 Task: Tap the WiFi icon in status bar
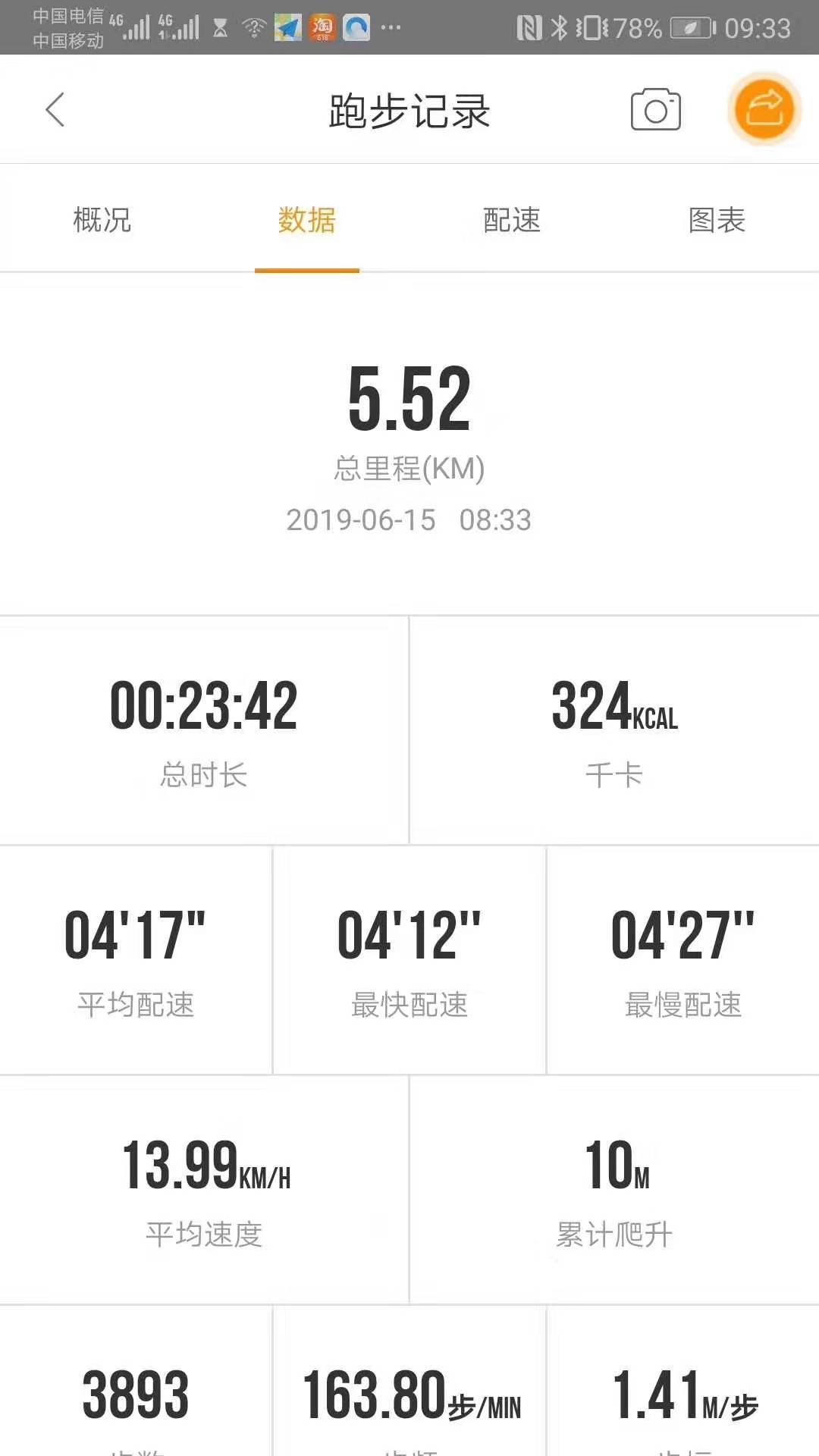pos(252,25)
